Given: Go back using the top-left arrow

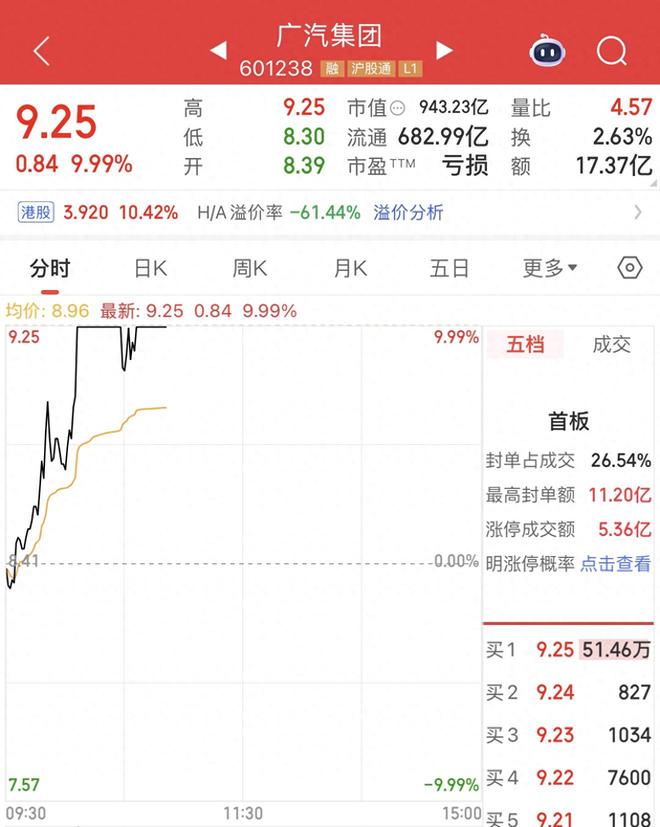Looking at the screenshot, I should point(41,51).
